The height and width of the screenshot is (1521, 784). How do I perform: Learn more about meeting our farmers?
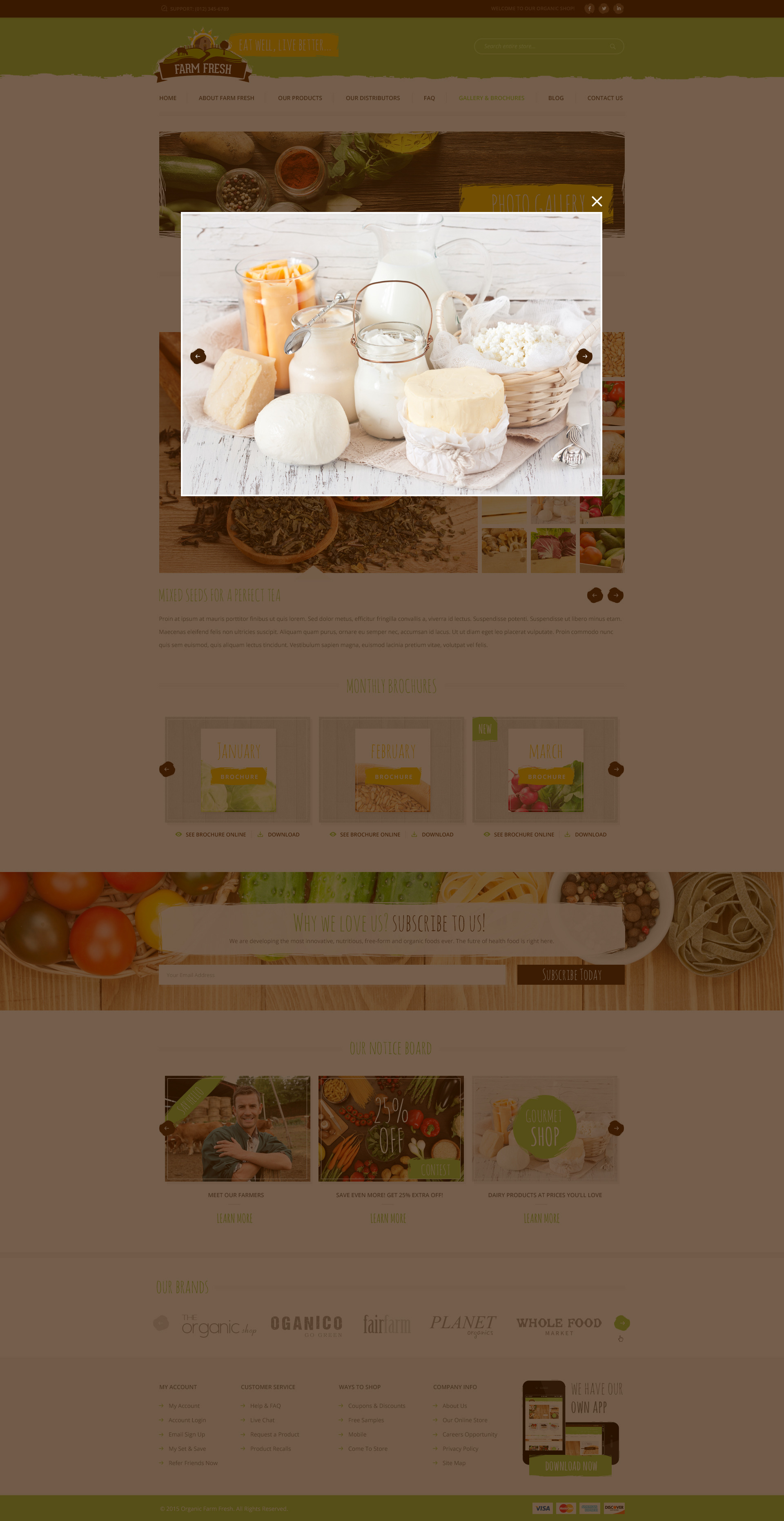pyautogui.click(x=234, y=1218)
